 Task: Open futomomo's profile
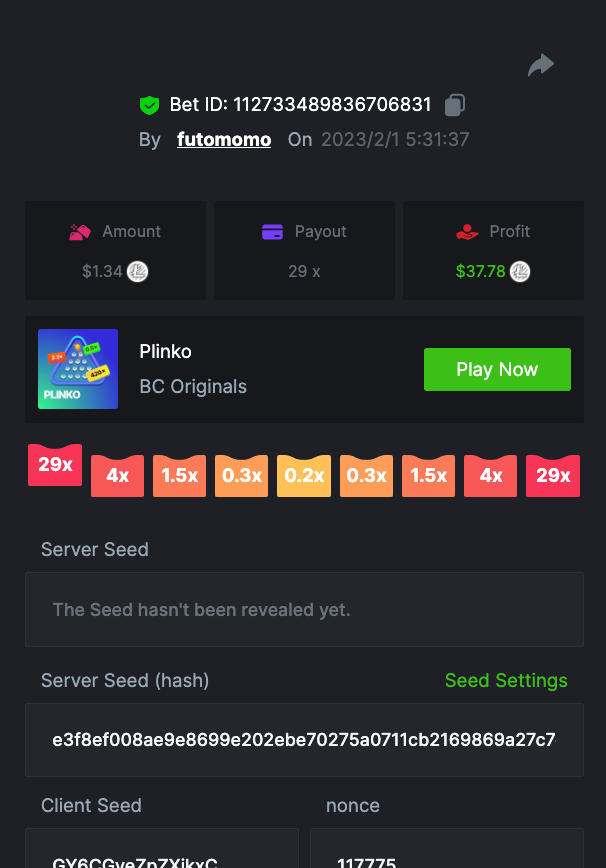(224, 140)
